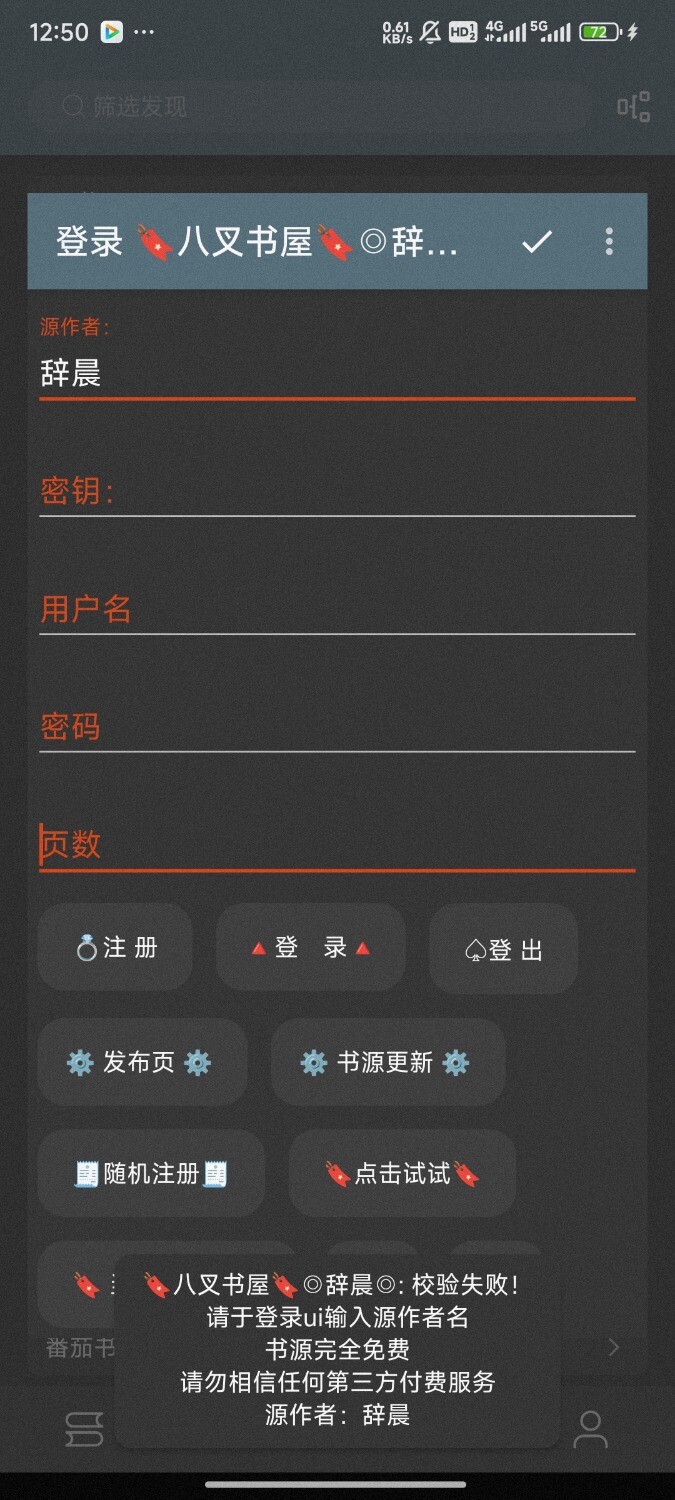Tap the 登出 button
The width and height of the screenshot is (675, 1500).
point(503,949)
